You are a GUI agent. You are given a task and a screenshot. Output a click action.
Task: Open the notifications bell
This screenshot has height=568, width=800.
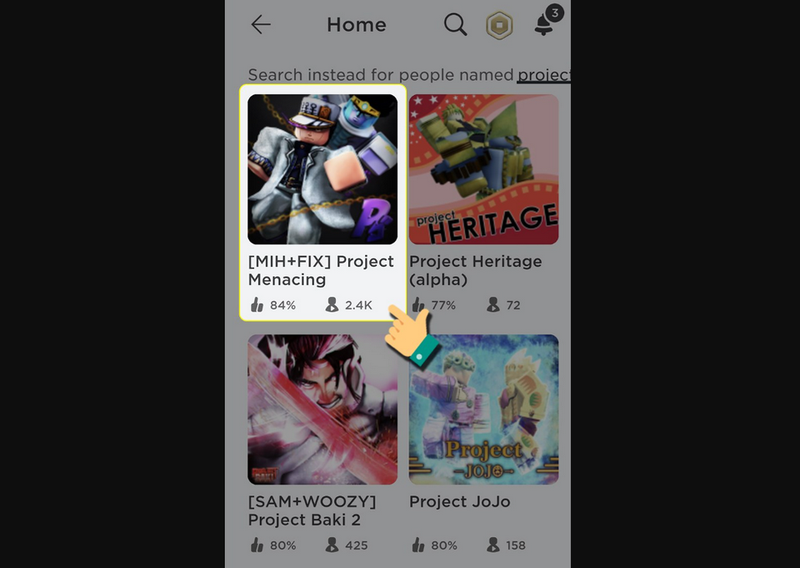coord(544,26)
